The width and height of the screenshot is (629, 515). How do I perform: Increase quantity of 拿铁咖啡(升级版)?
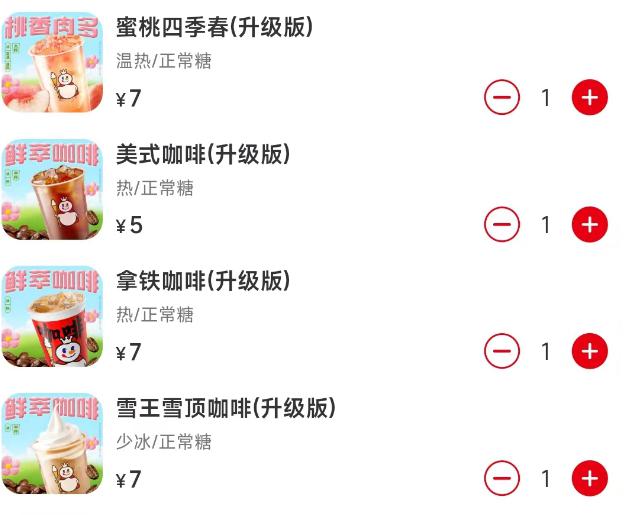click(590, 351)
